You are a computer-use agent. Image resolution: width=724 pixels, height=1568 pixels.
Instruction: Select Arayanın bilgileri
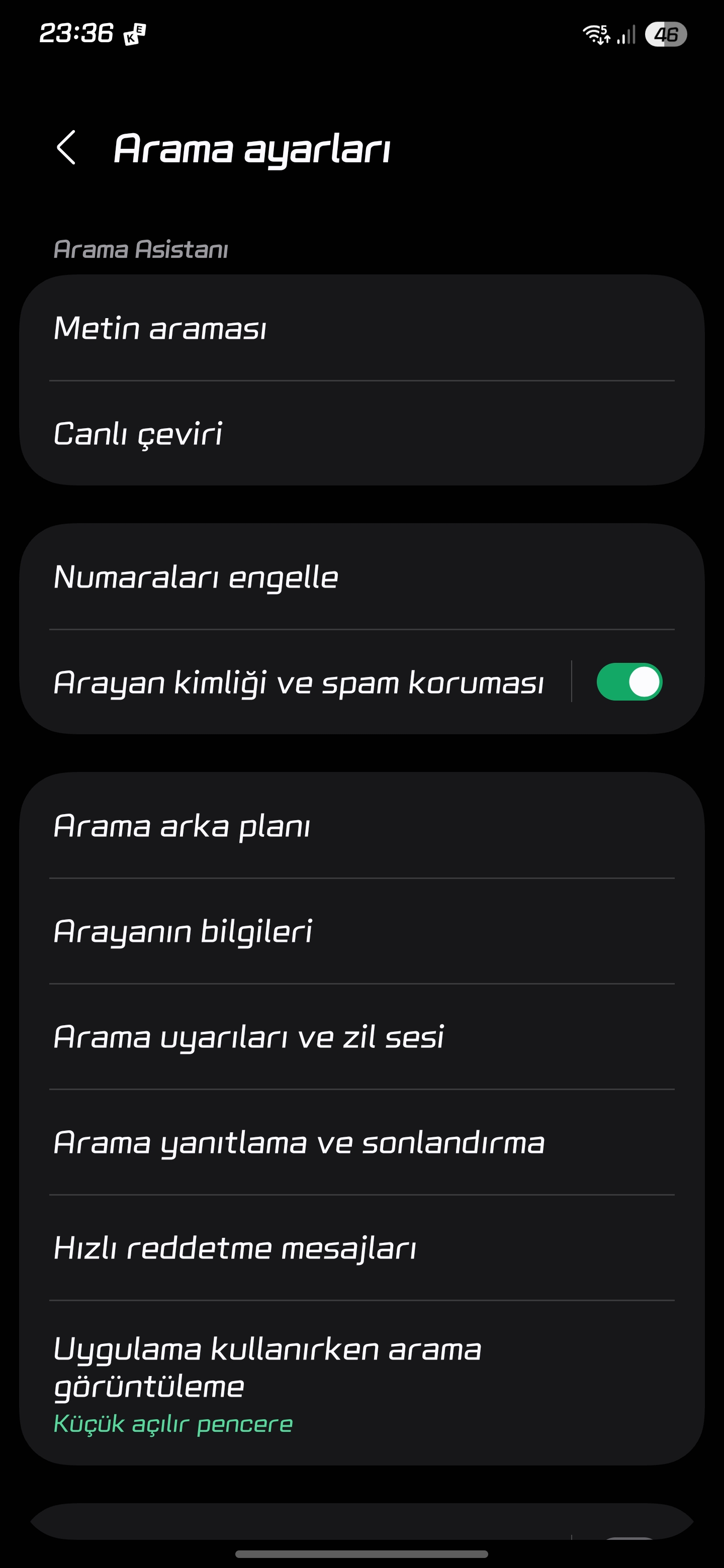coord(361,931)
